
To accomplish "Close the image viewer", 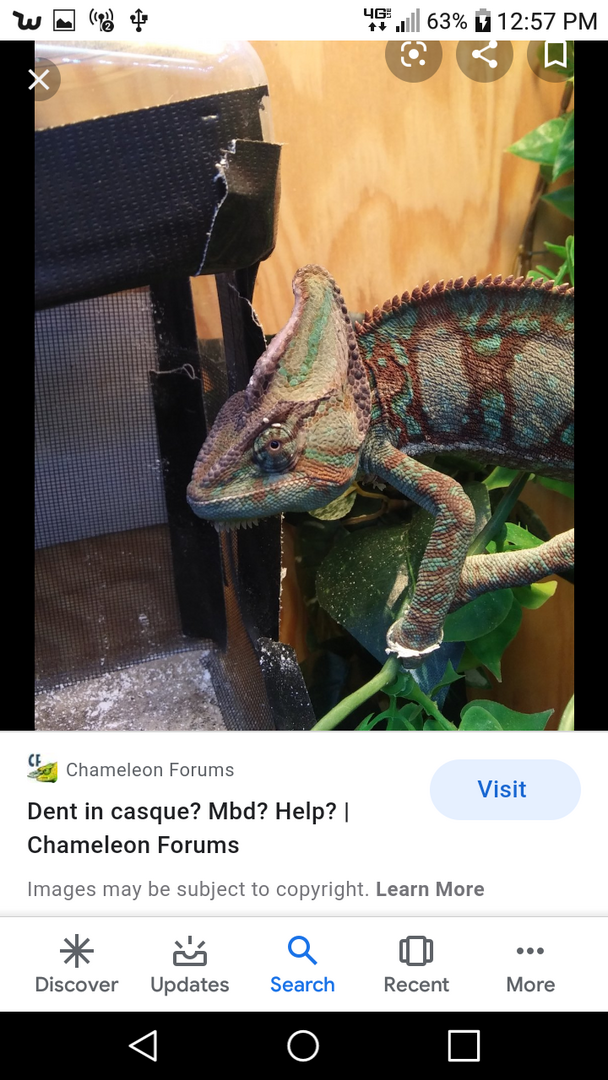I will click(39, 80).
